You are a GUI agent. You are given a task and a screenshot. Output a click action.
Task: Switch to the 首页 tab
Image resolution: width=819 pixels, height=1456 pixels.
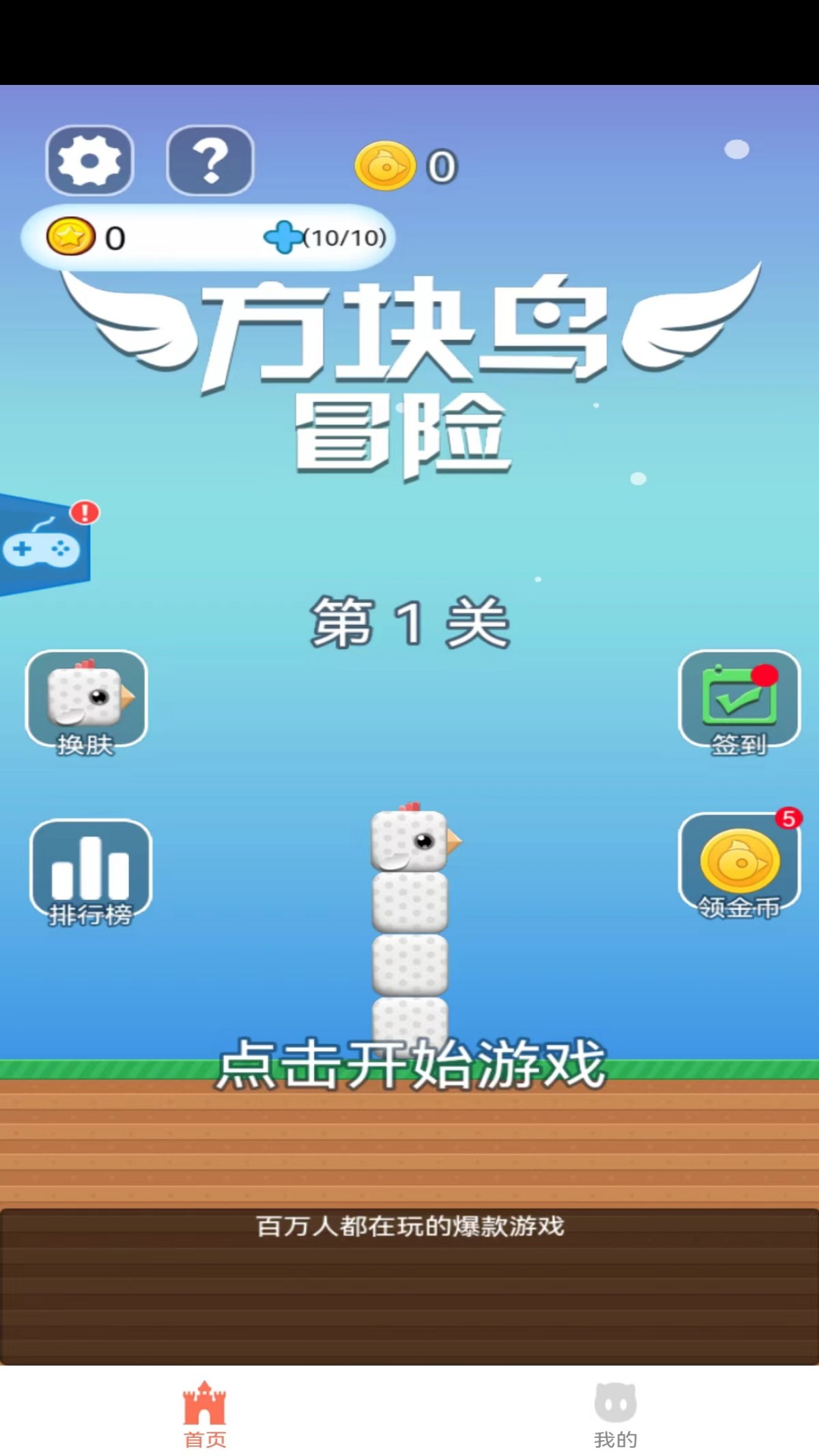coord(205,1414)
